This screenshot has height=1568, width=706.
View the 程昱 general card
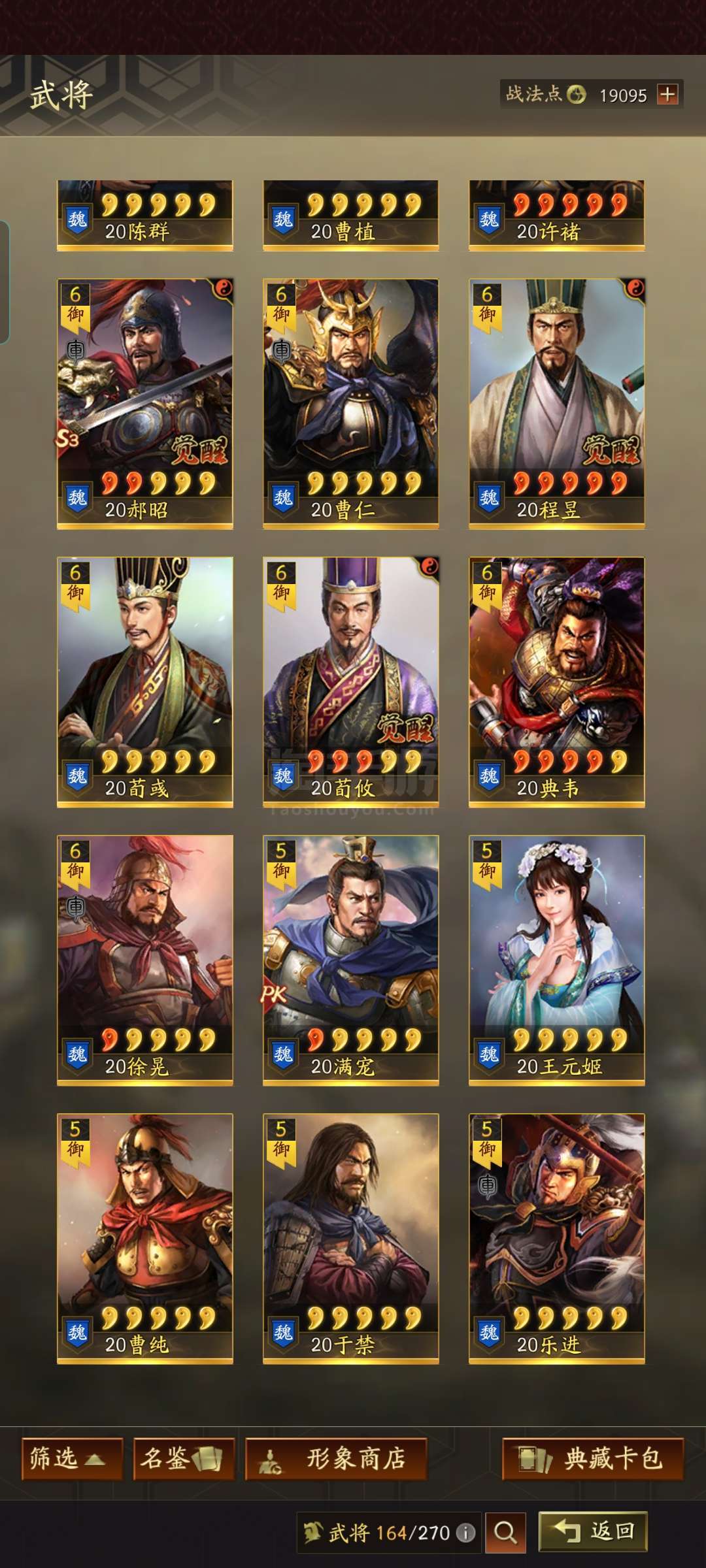coord(557,403)
